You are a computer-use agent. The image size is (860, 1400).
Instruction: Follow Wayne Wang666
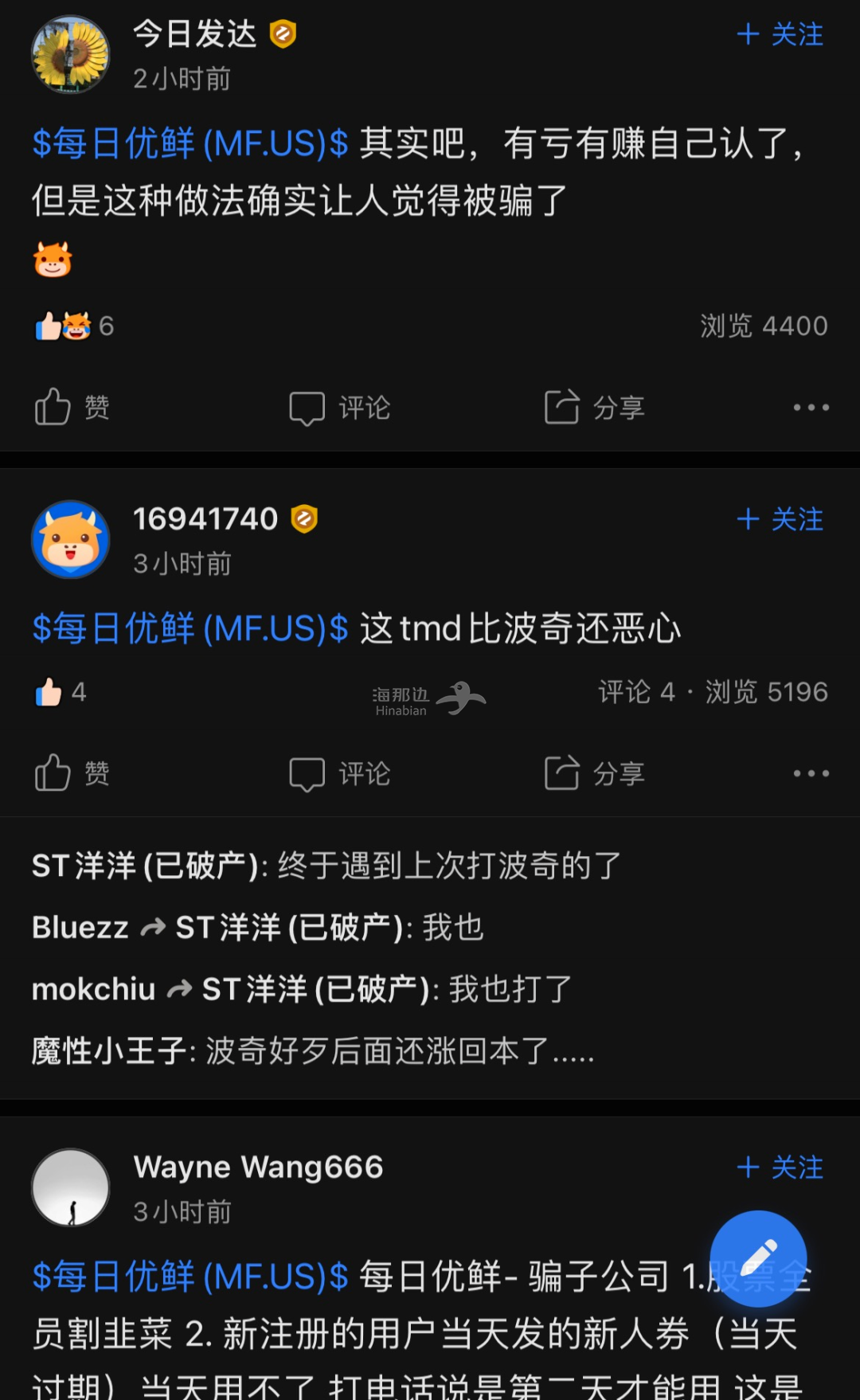[779, 1167]
